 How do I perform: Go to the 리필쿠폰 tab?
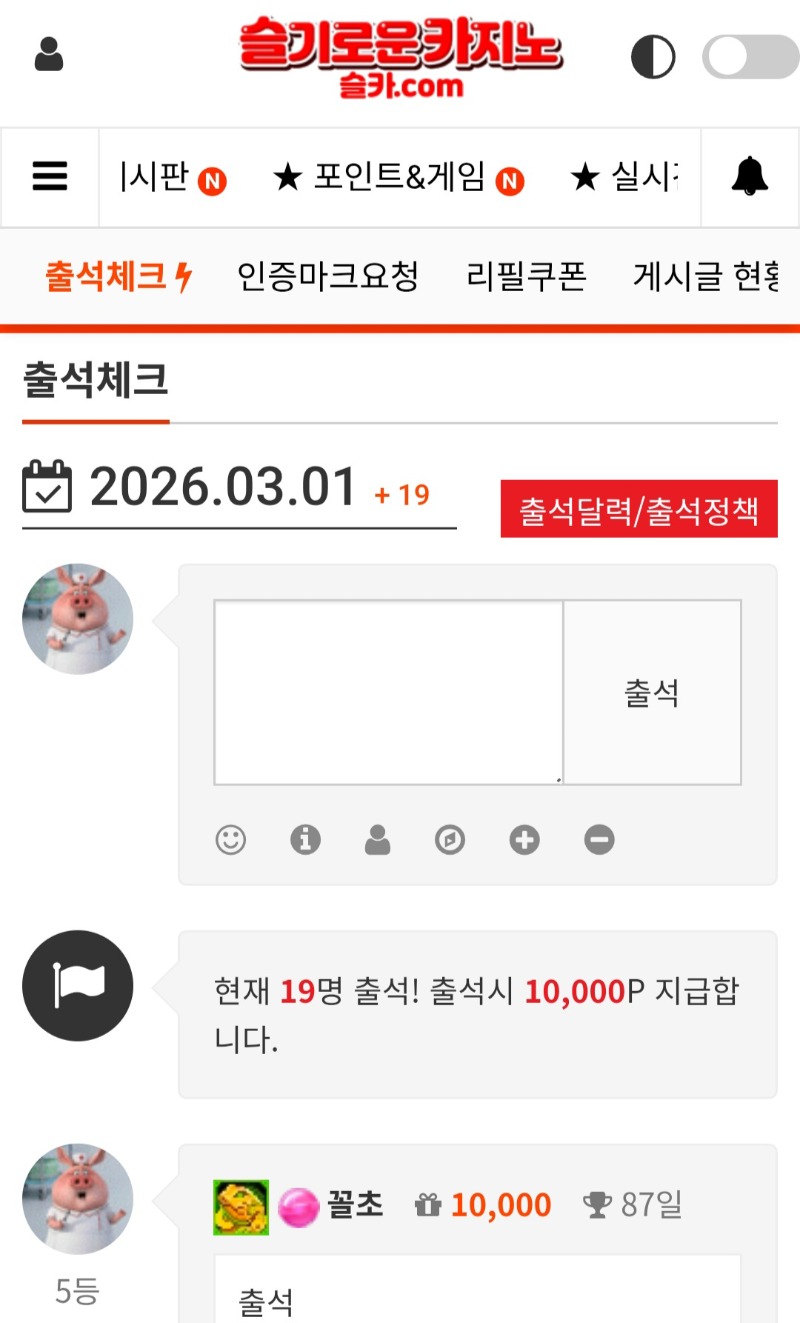[x=526, y=277]
